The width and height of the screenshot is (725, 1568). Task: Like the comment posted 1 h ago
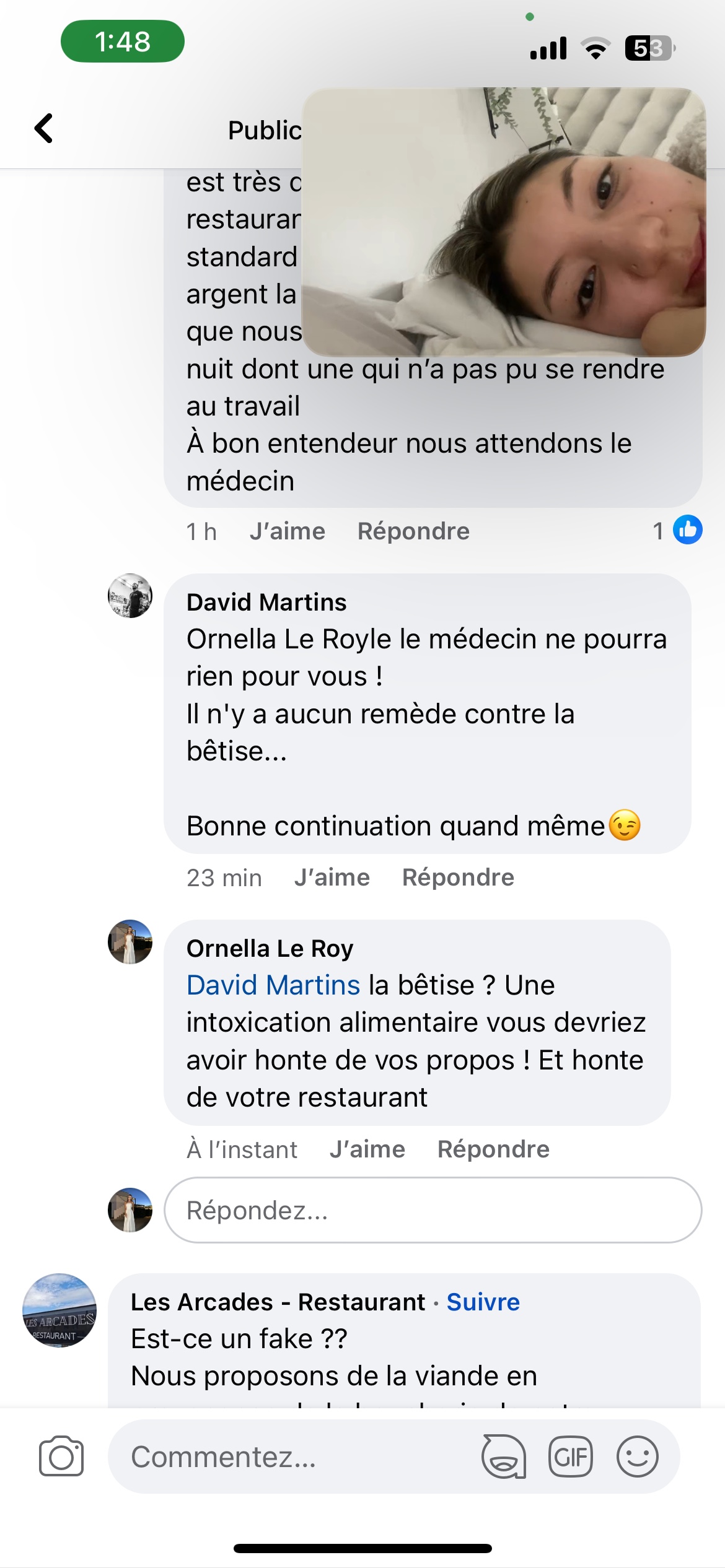click(x=288, y=531)
